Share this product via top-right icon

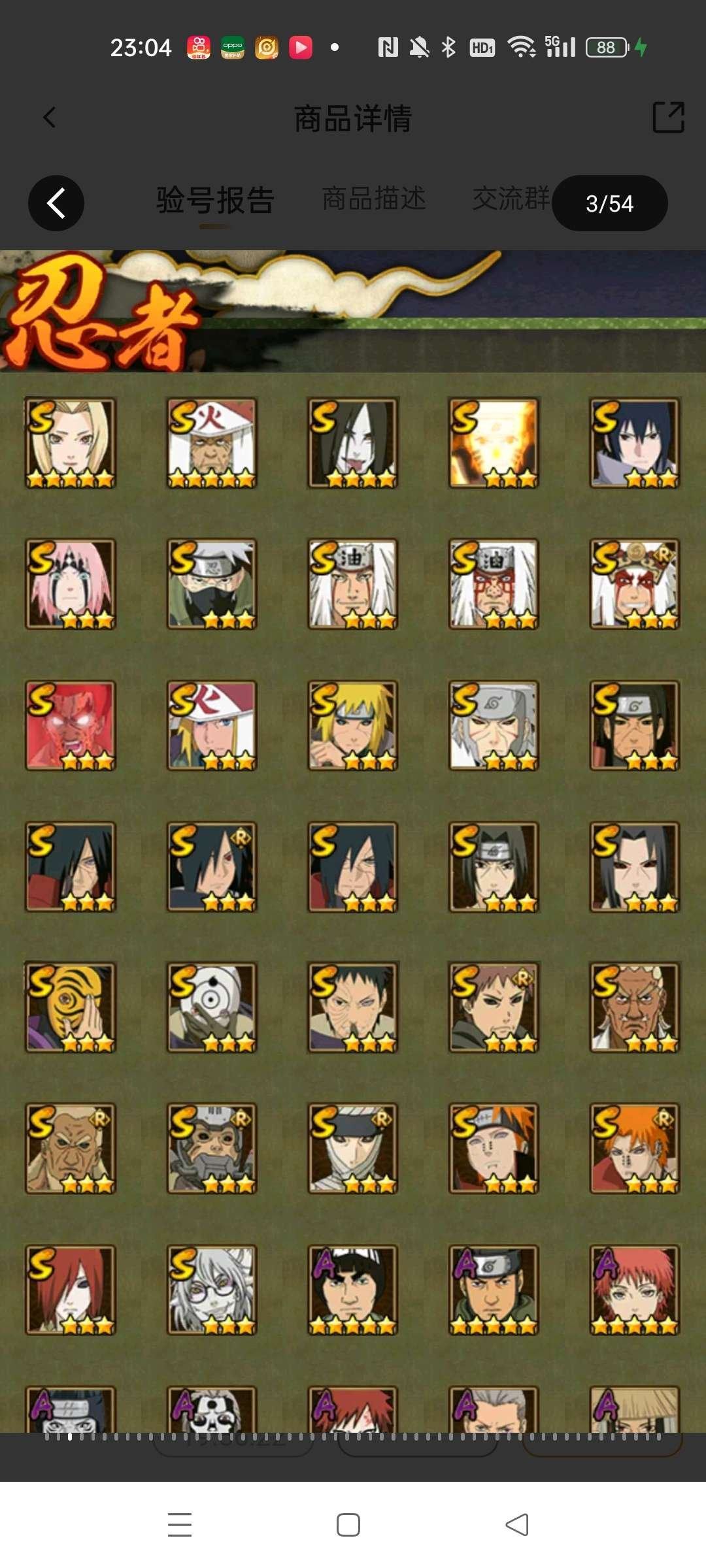tap(668, 118)
